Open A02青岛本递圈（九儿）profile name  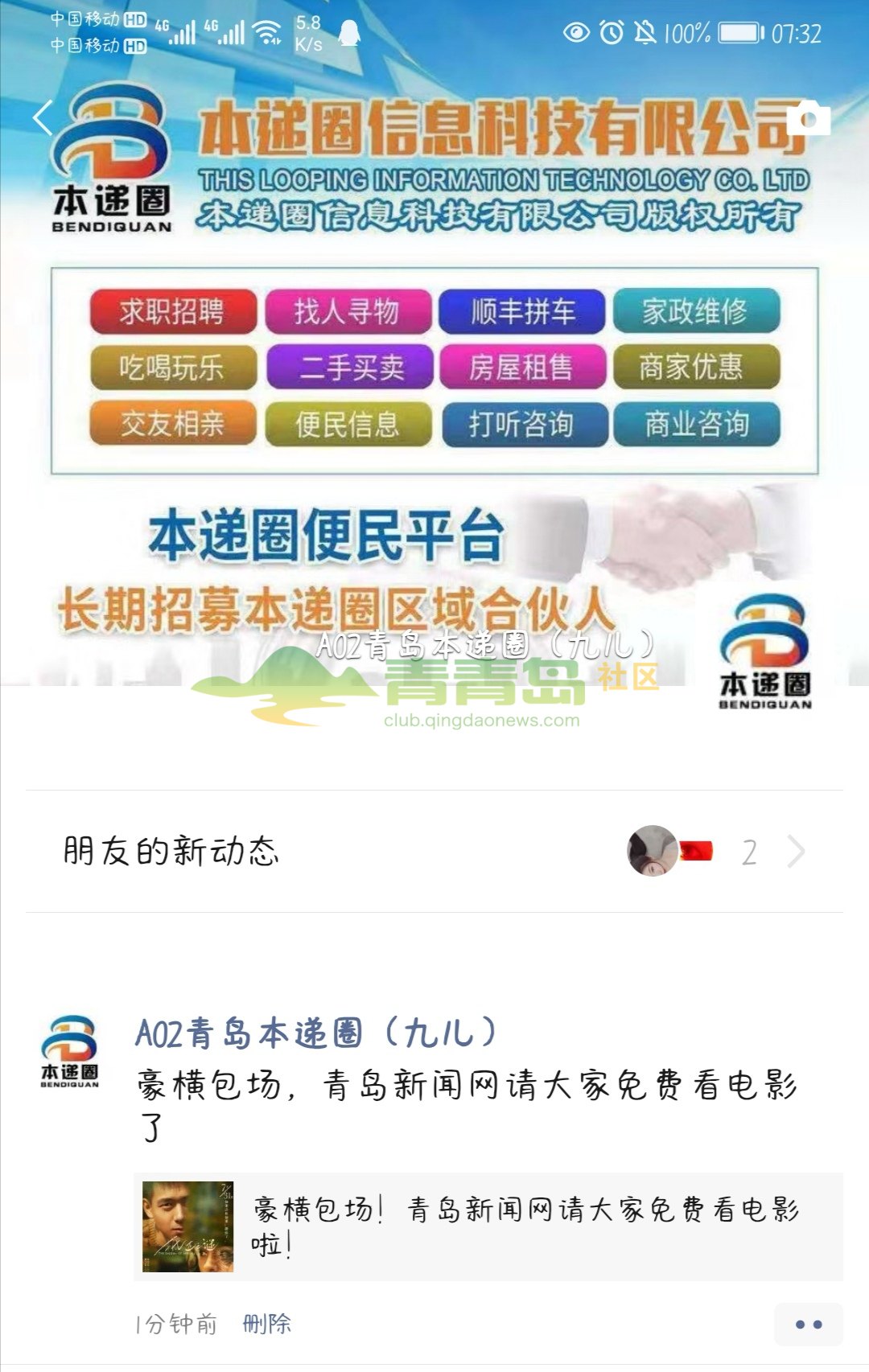315,1033
